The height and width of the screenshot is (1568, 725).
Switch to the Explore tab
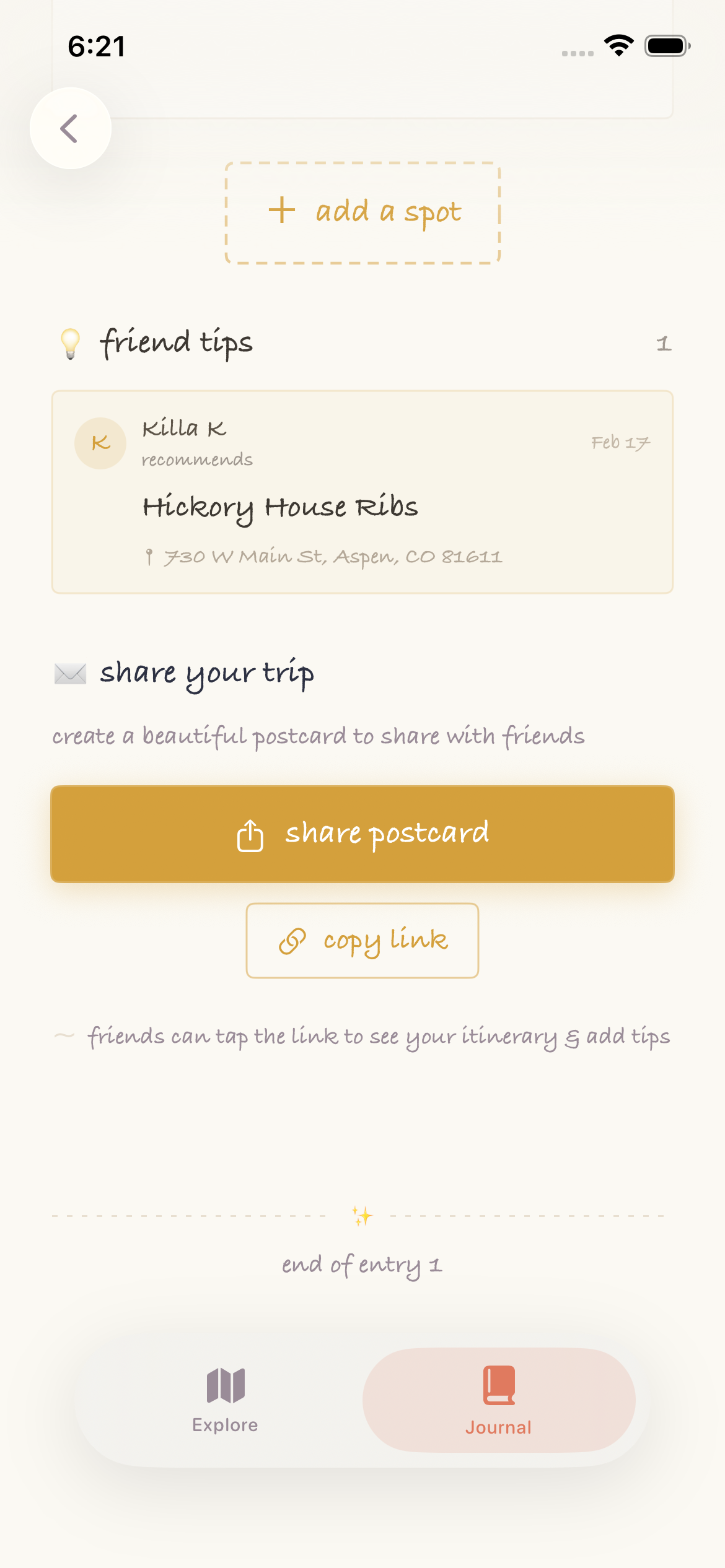[x=225, y=1400]
